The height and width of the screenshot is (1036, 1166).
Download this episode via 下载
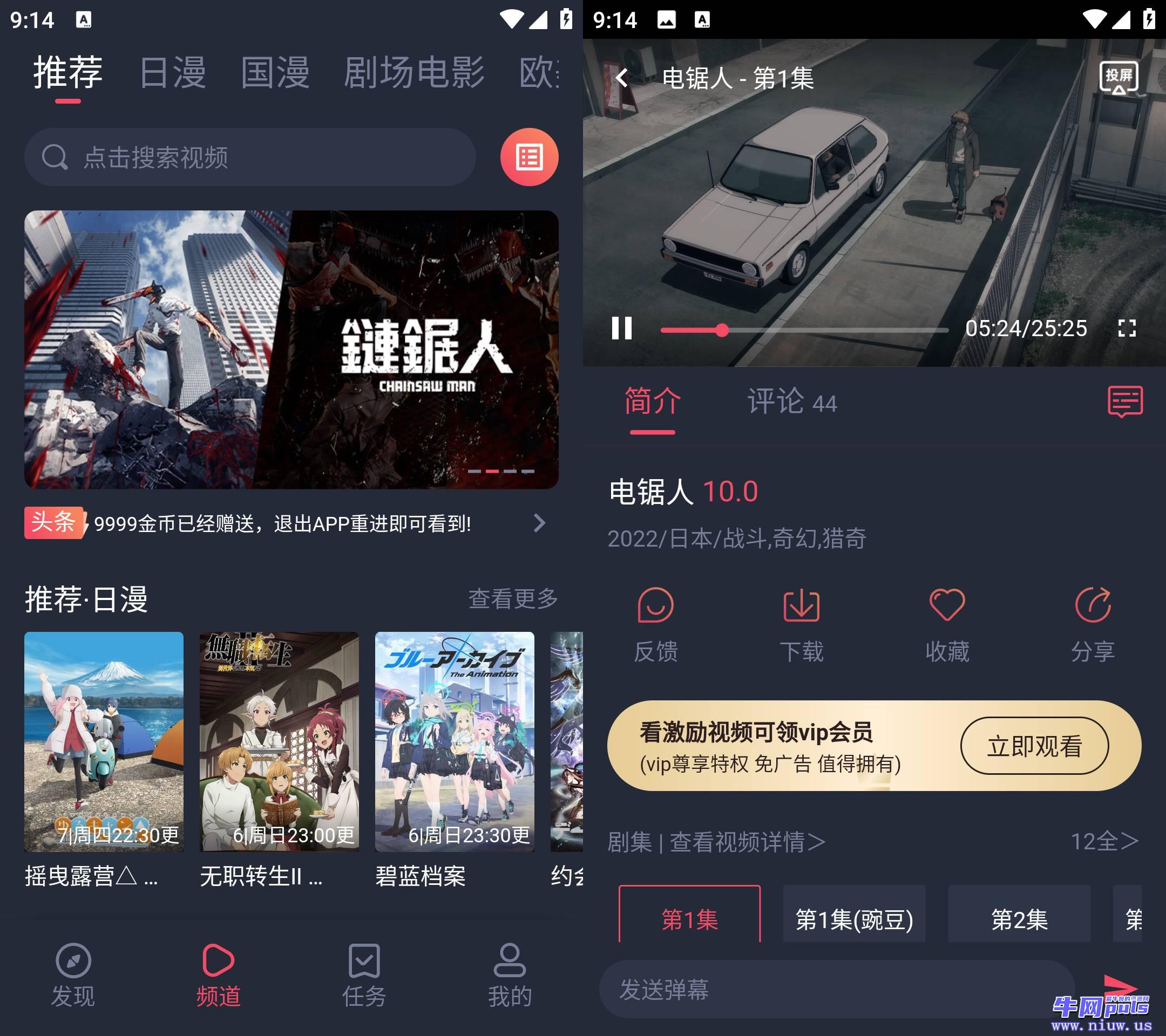[x=801, y=624]
